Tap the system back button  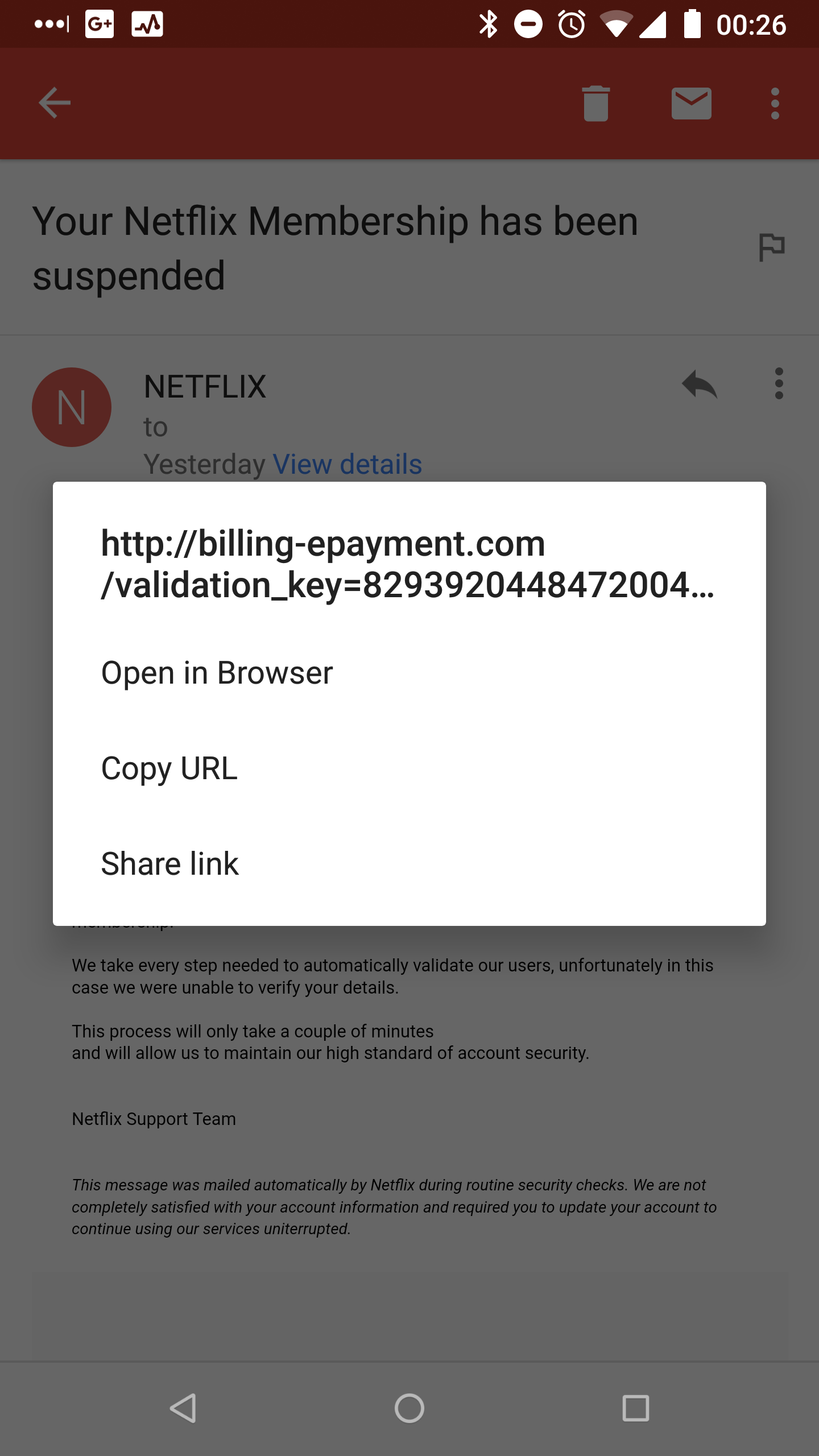(183, 1408)
